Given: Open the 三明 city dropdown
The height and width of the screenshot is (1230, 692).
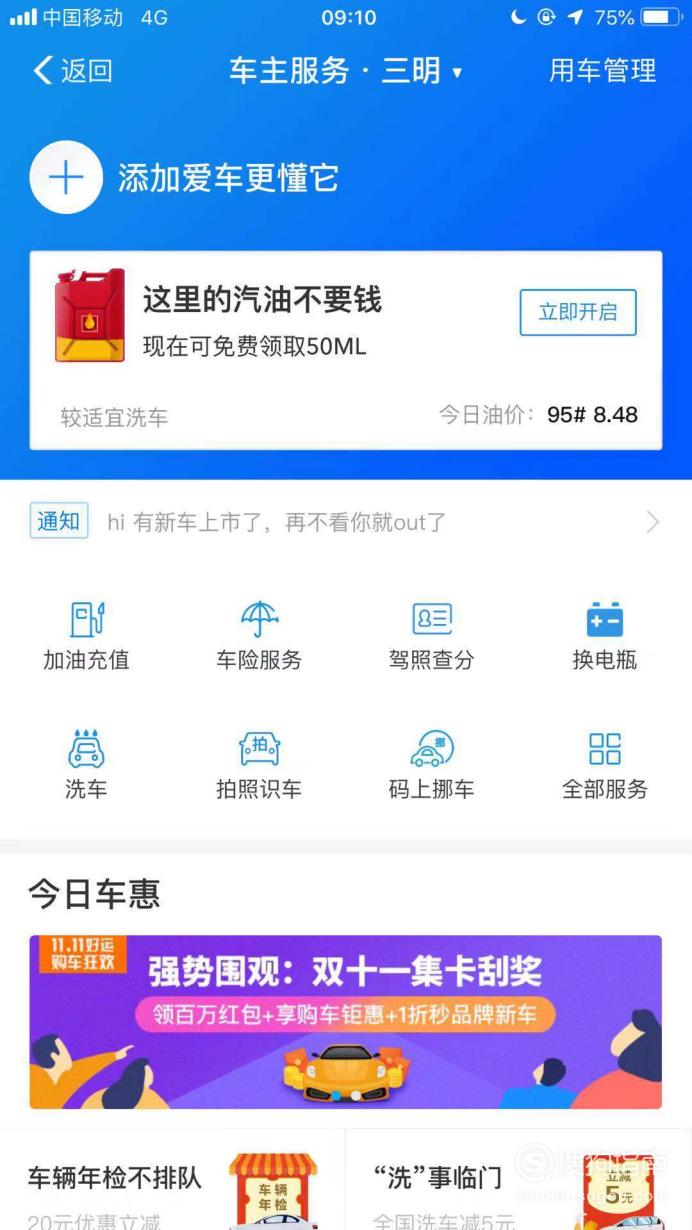Looking at the screenshot, I should pos(422,71).
